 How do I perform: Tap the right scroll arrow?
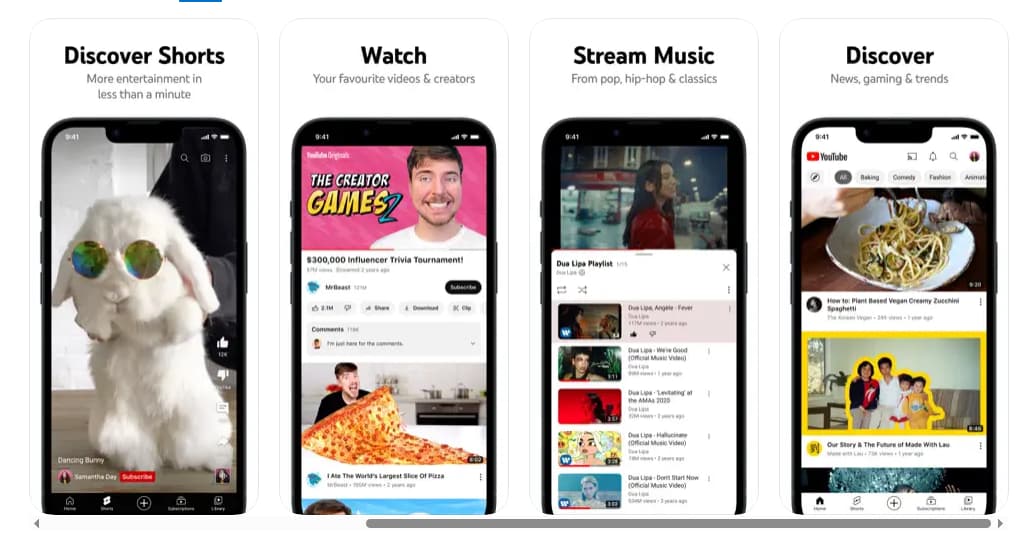(x=1000, y=523)
